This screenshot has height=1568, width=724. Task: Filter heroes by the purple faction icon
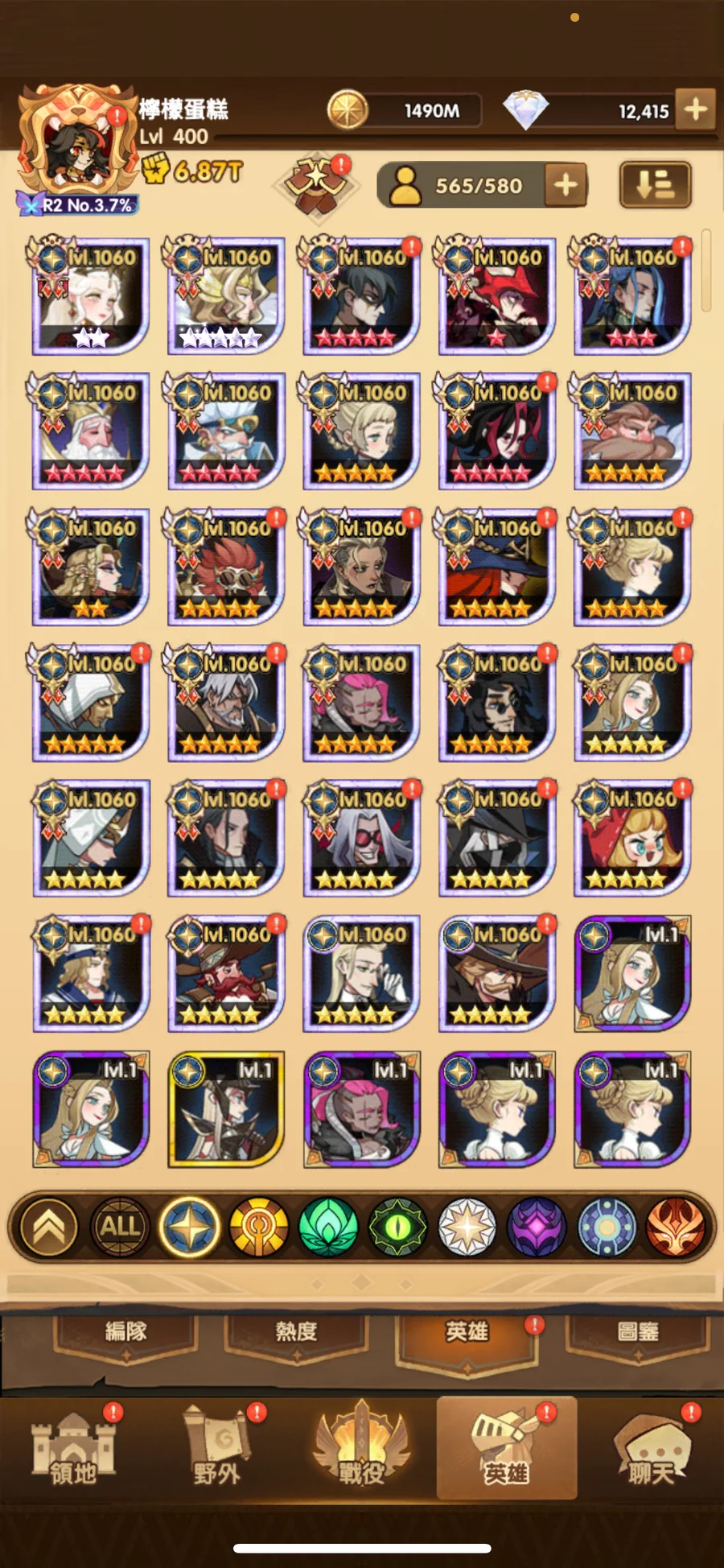tap(537, 1228)
